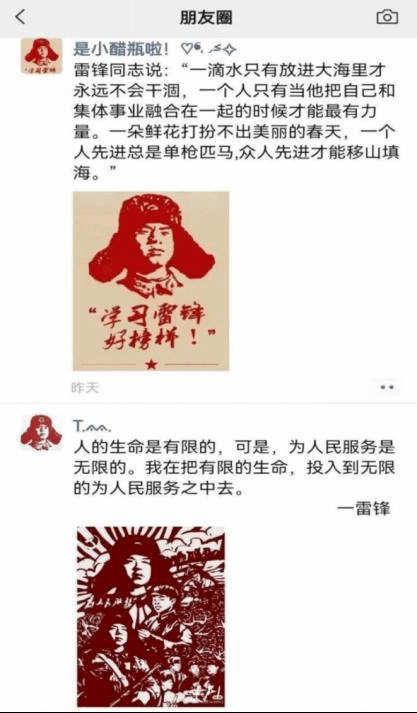417x713 pixels.
Task: Open the camera icon to post
Action: pos(387,17)
